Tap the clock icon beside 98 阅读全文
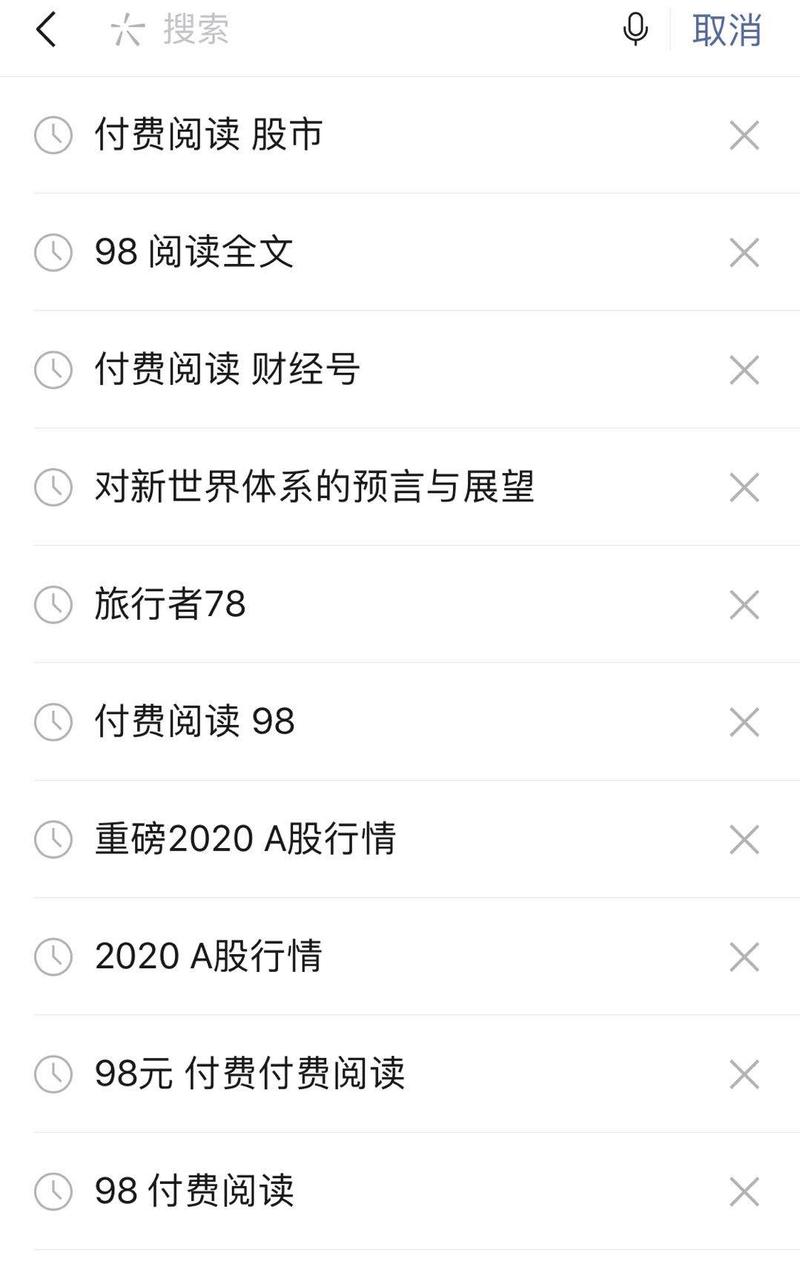The image size is (800, 1270). [x=55, y=252]
